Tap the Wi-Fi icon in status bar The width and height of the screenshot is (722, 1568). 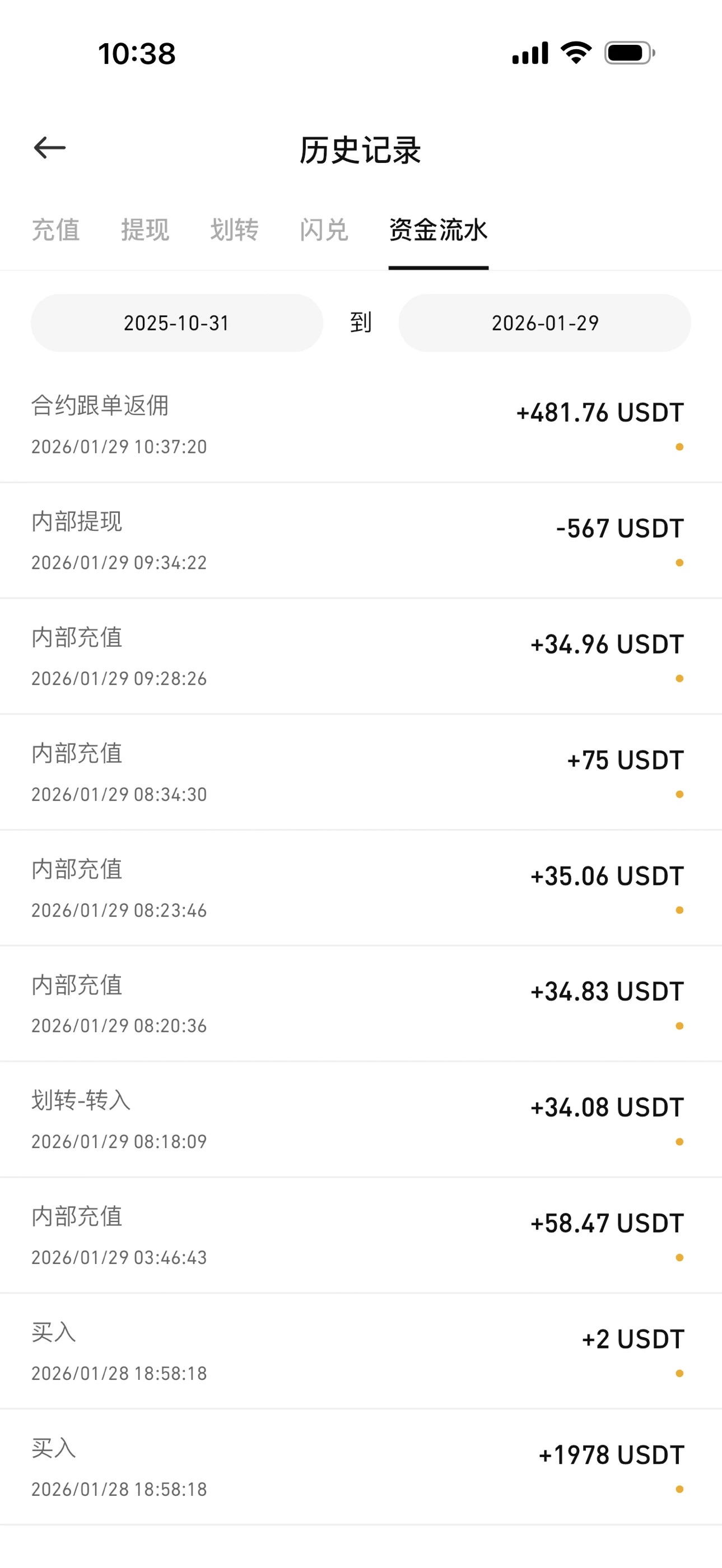tap(575, 54)
